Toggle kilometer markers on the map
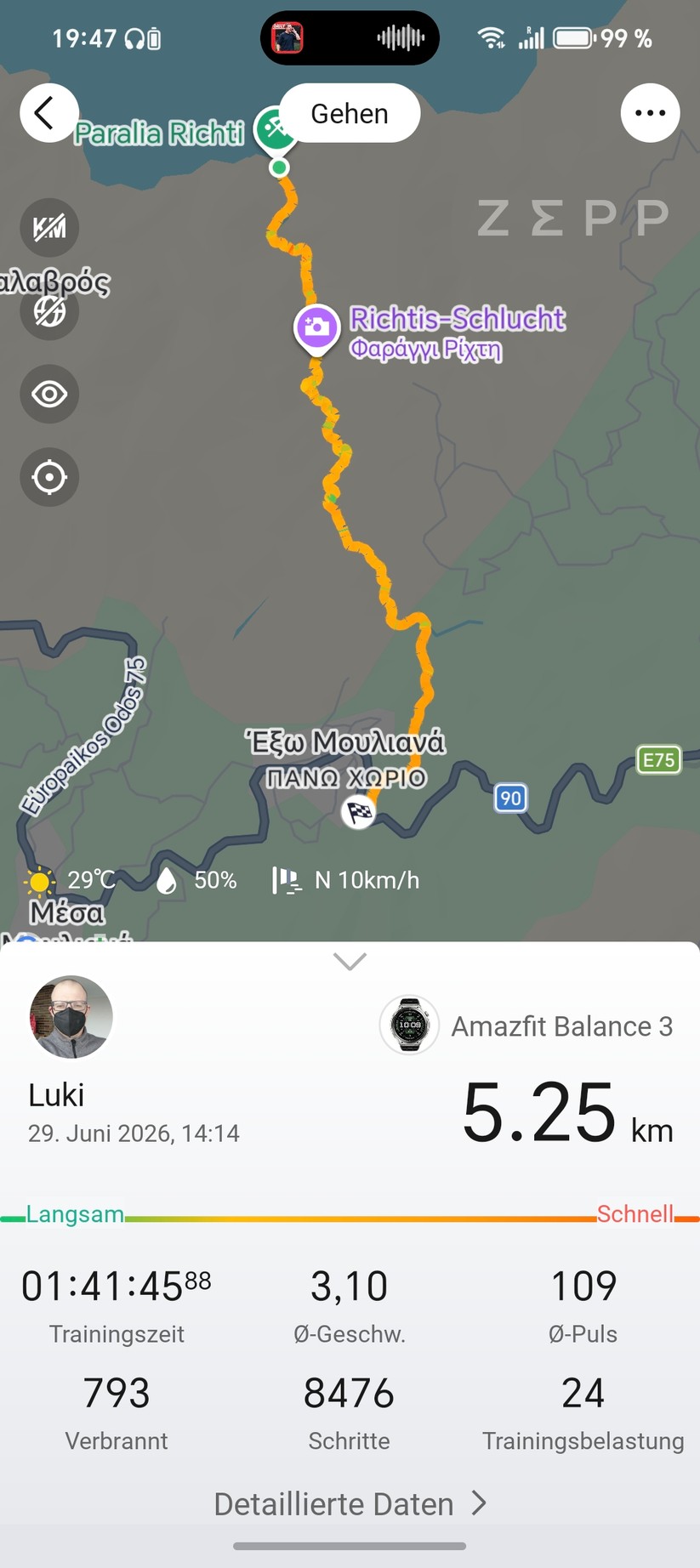Viewport: 700px width, 1568px height. 49,228
